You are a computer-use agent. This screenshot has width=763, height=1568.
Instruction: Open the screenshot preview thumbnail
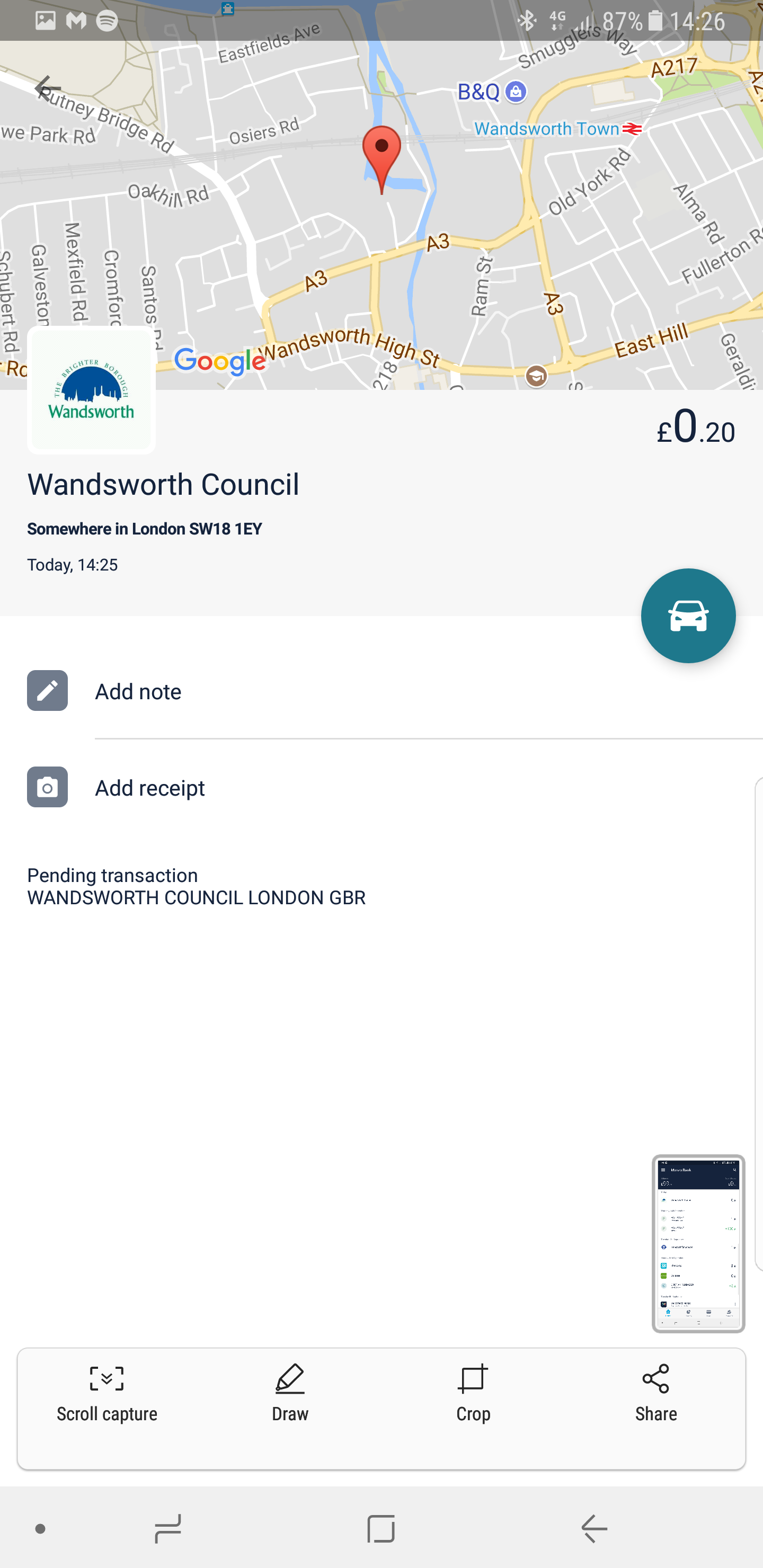click(698, 1243)
